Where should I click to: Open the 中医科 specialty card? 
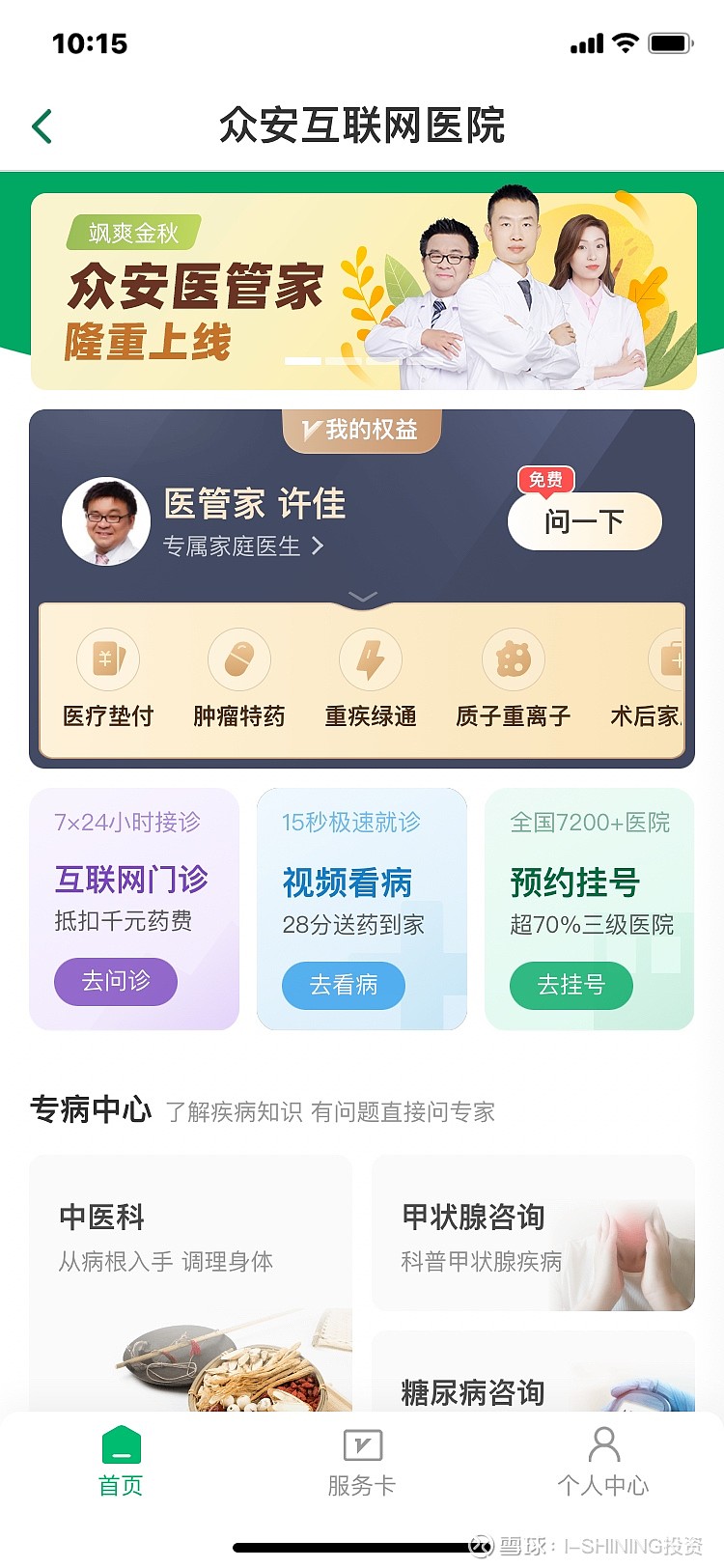tap(191, 1284)
